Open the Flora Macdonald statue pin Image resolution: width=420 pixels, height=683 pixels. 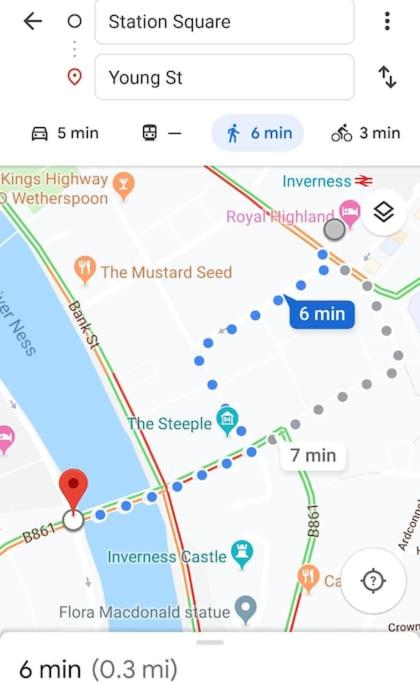(x=246, y=609)
